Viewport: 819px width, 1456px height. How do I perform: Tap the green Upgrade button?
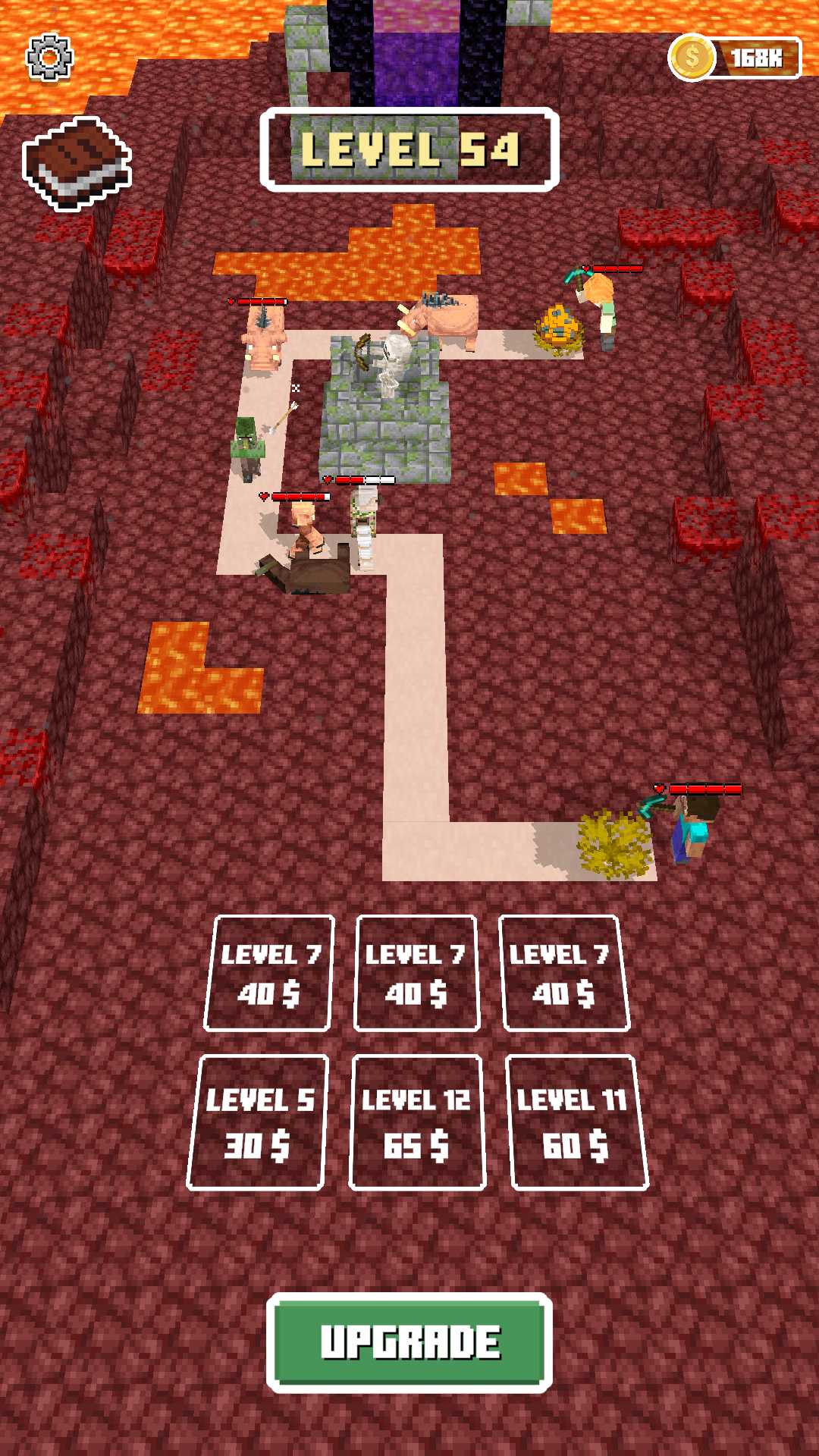(409, 1342)
